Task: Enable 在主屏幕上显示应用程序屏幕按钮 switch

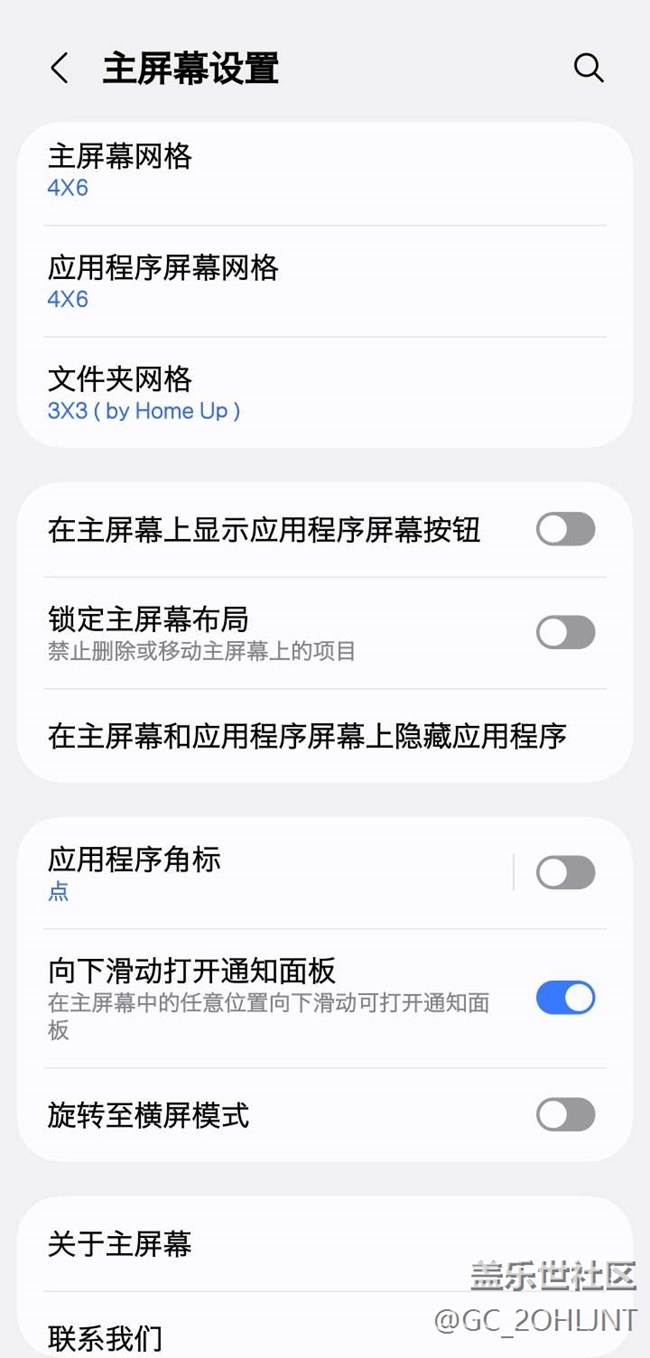Action: (565, 529)
